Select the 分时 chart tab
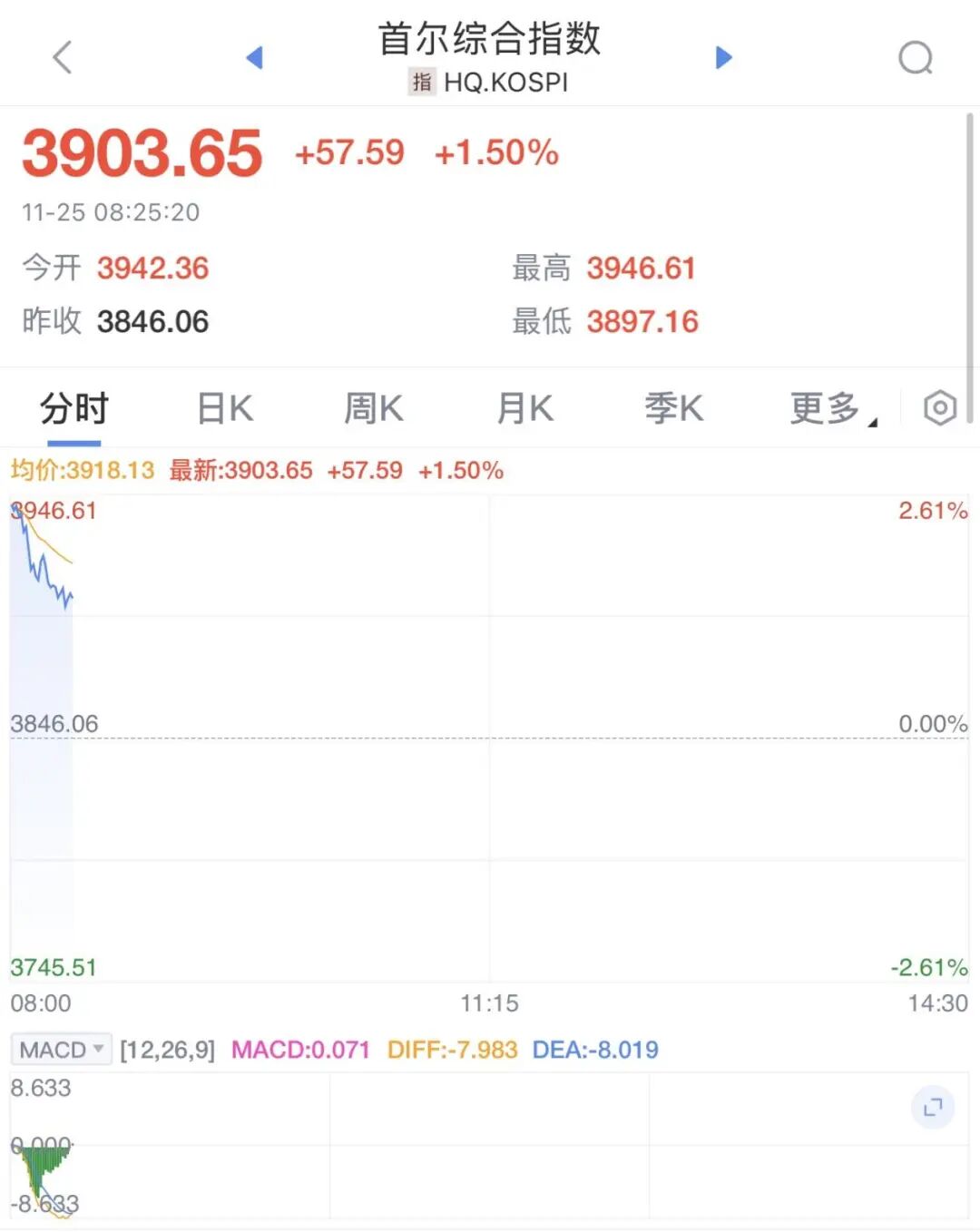The height and width of the screenshot is (1232, 980). (x=73, y=409)
